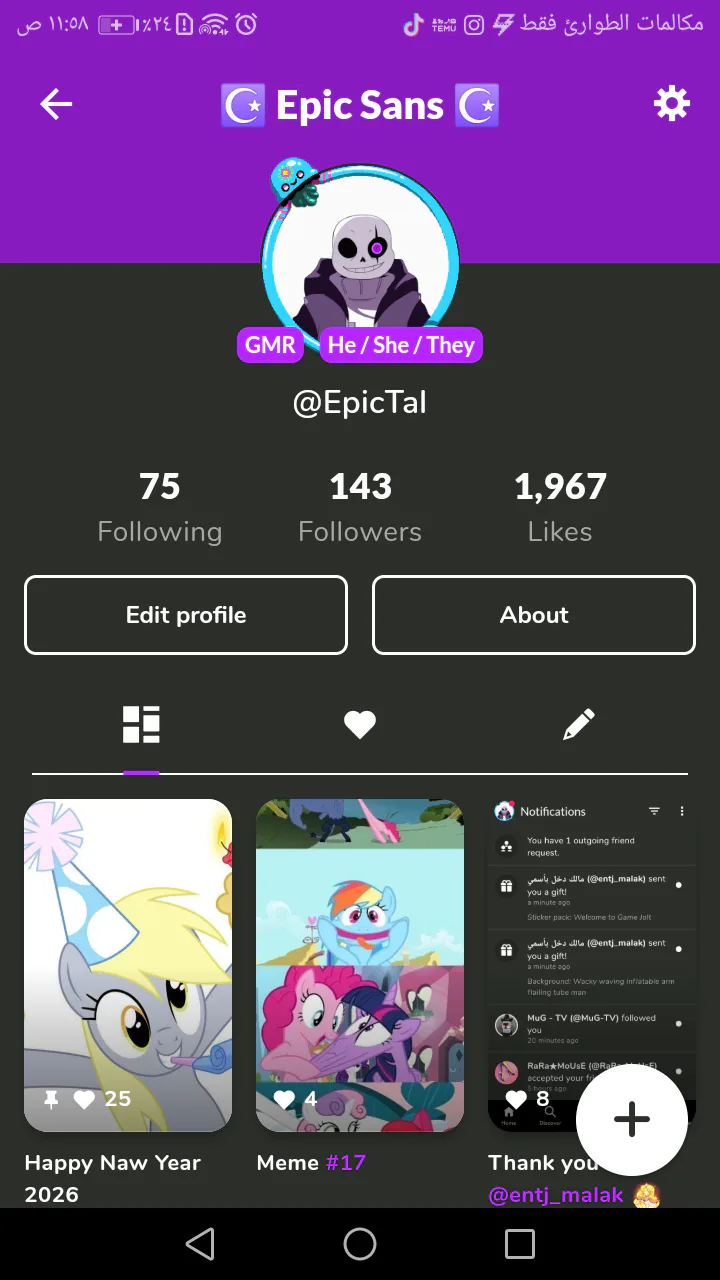This screenshot has height=1280, width=720.
Task: Tap the #17 hashtag link
Action: pyautogui.click(x=346, y=1163)
